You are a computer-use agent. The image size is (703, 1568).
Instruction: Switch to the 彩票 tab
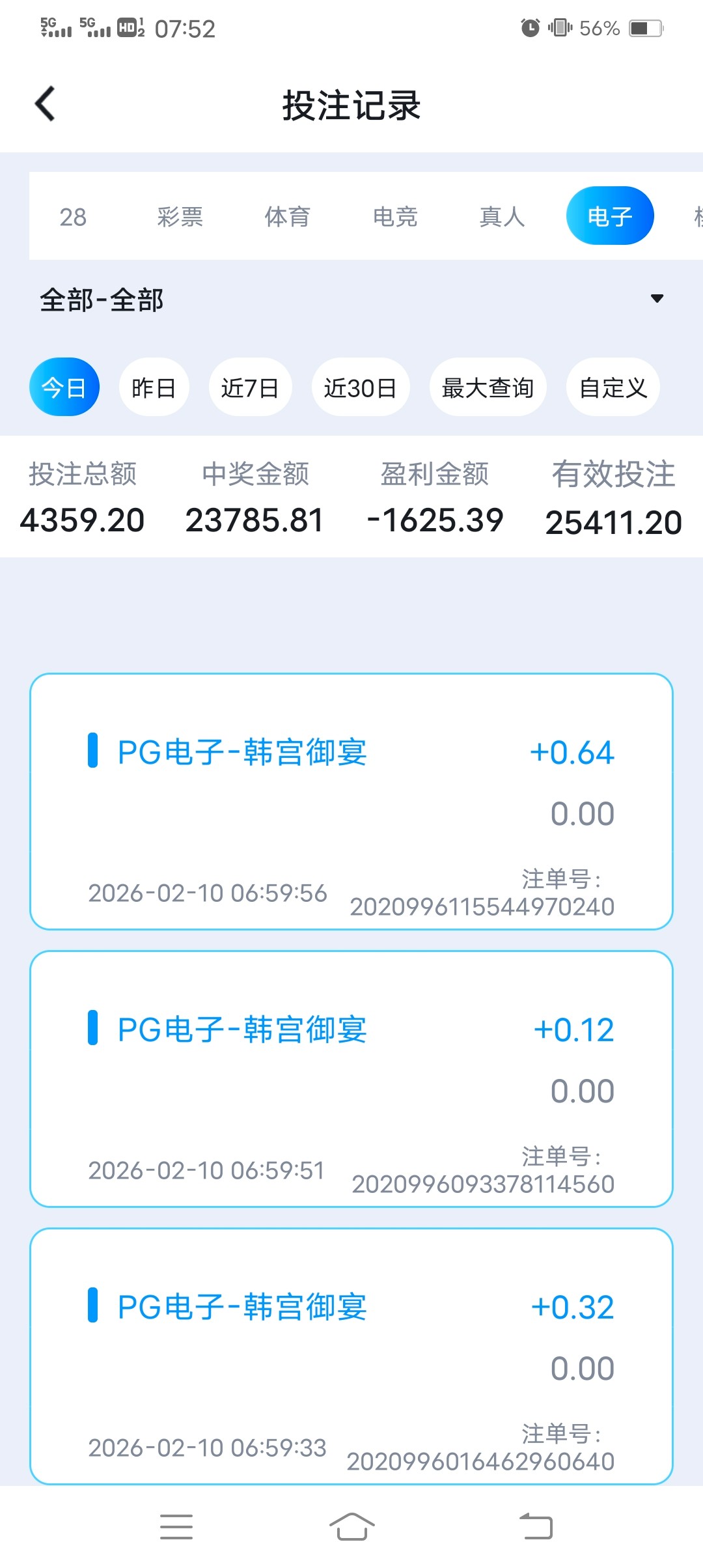(x=180, y=217)
